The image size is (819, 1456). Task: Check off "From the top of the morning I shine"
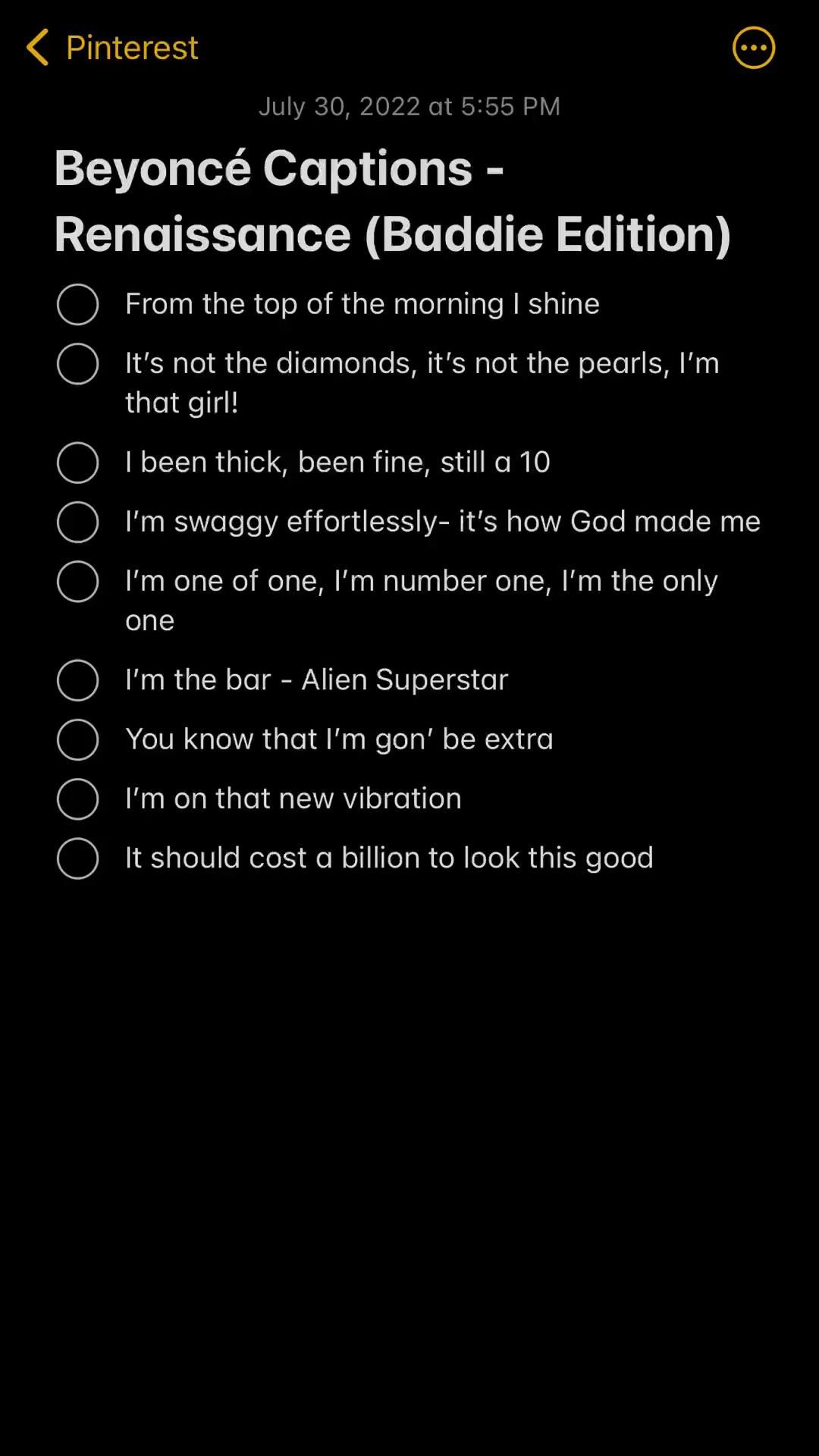[x=78, y=304]
